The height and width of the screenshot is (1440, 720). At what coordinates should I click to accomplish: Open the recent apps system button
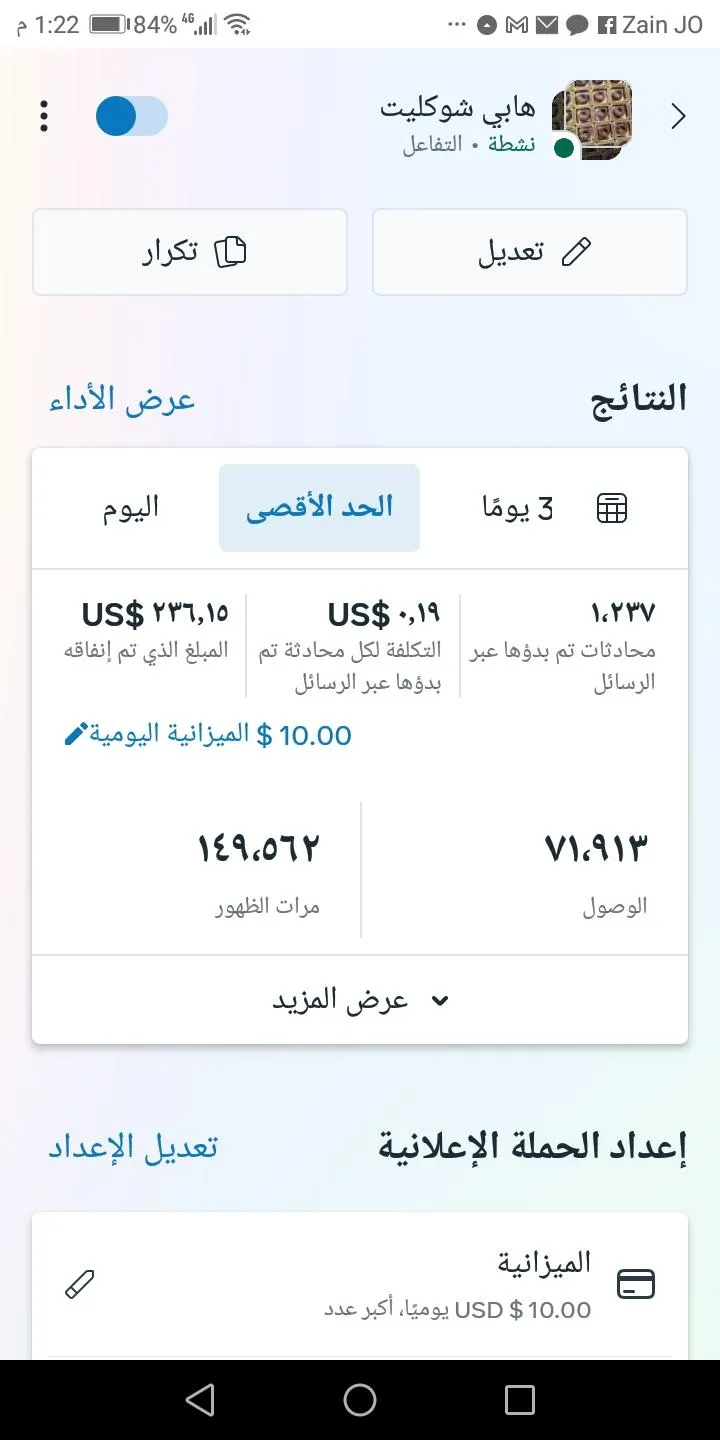click(x=519, y=1400)
